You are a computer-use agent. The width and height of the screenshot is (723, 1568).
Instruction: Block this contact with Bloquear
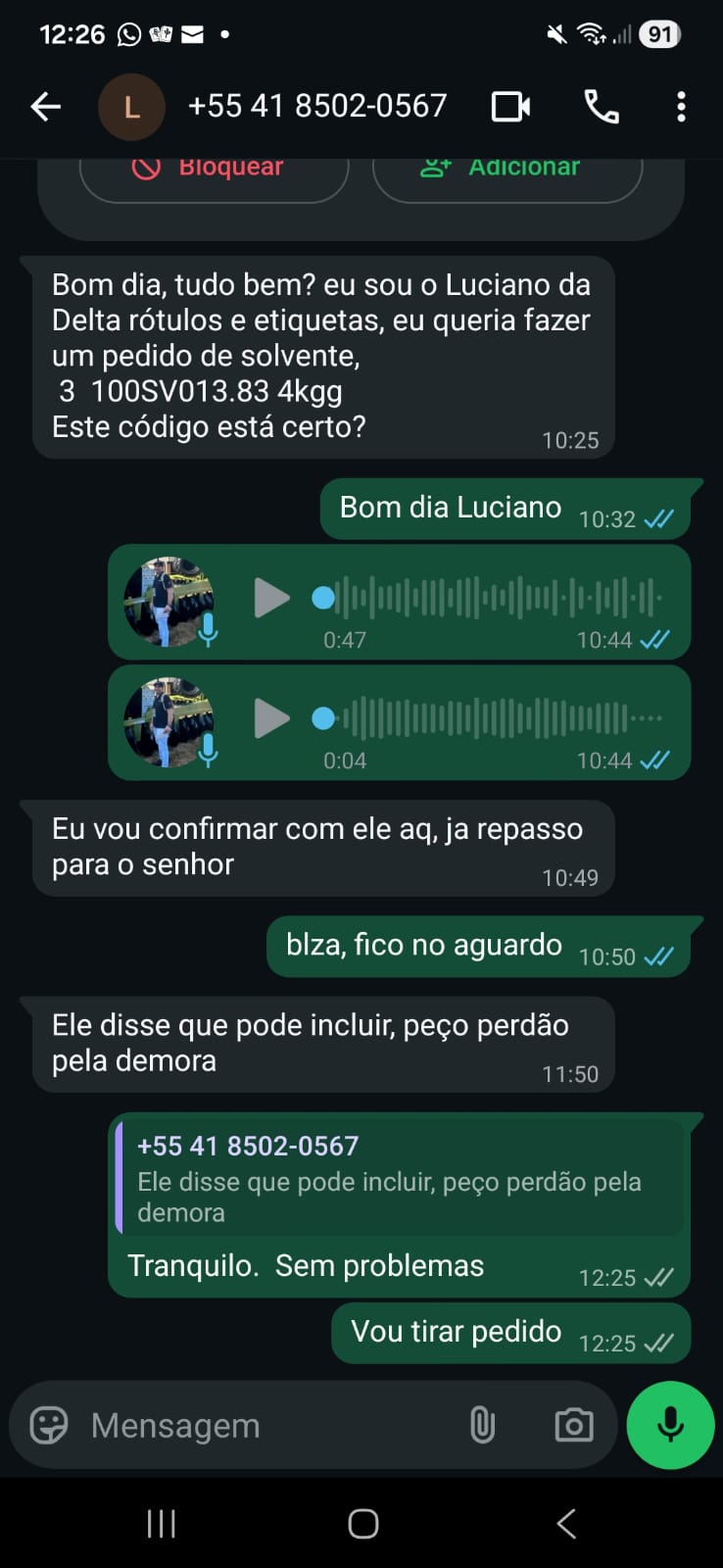(214, 172)
